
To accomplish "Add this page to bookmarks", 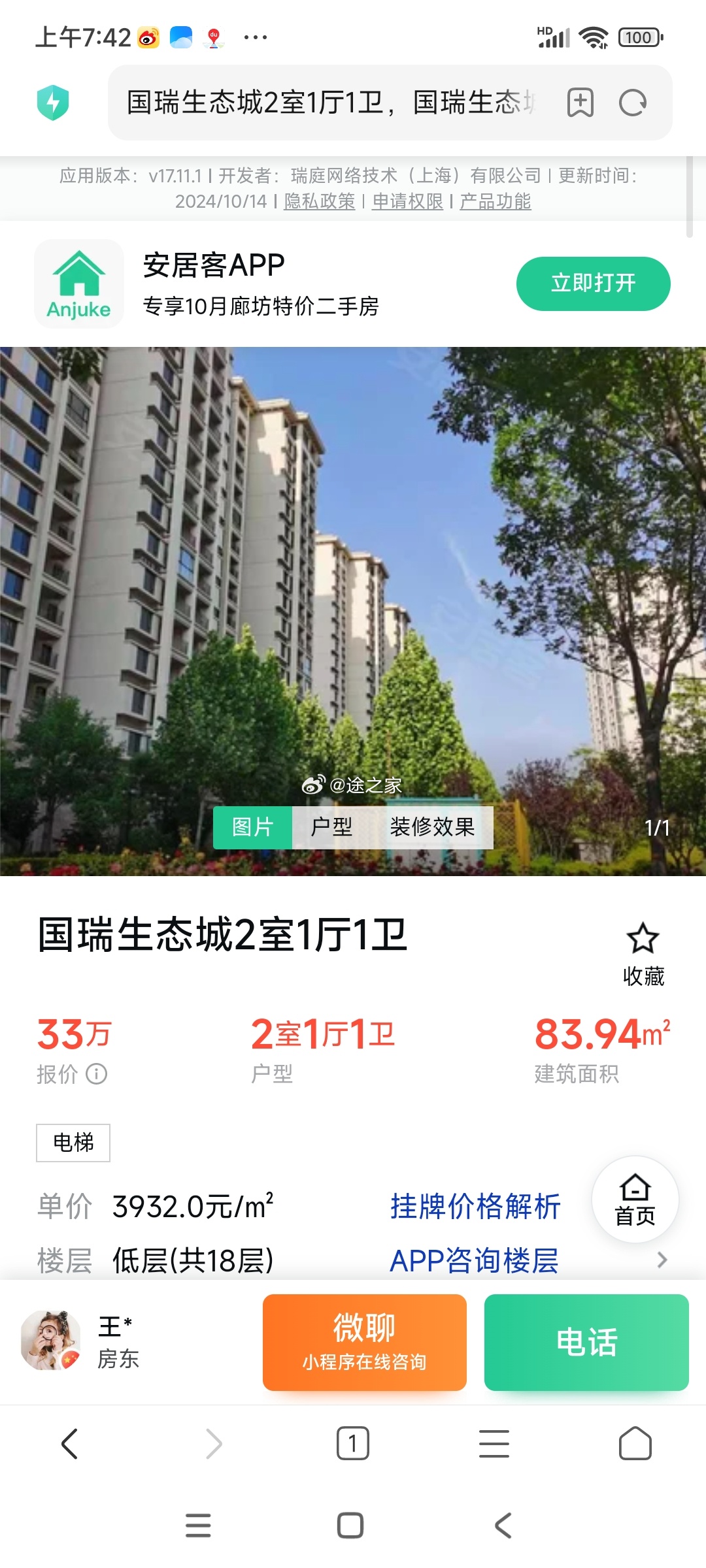I will point(580,103).
